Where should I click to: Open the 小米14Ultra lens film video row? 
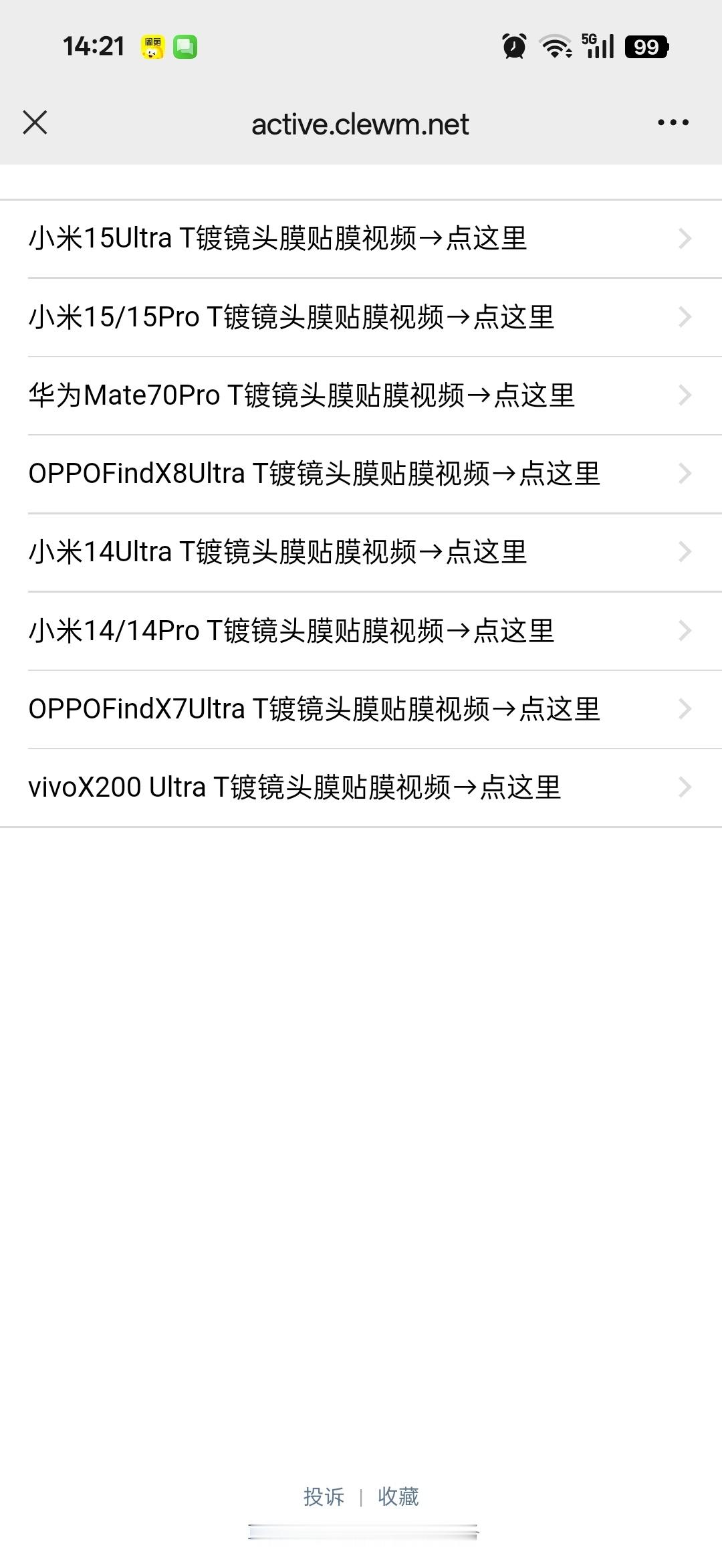pyautogui.click(x=361, y=552)
